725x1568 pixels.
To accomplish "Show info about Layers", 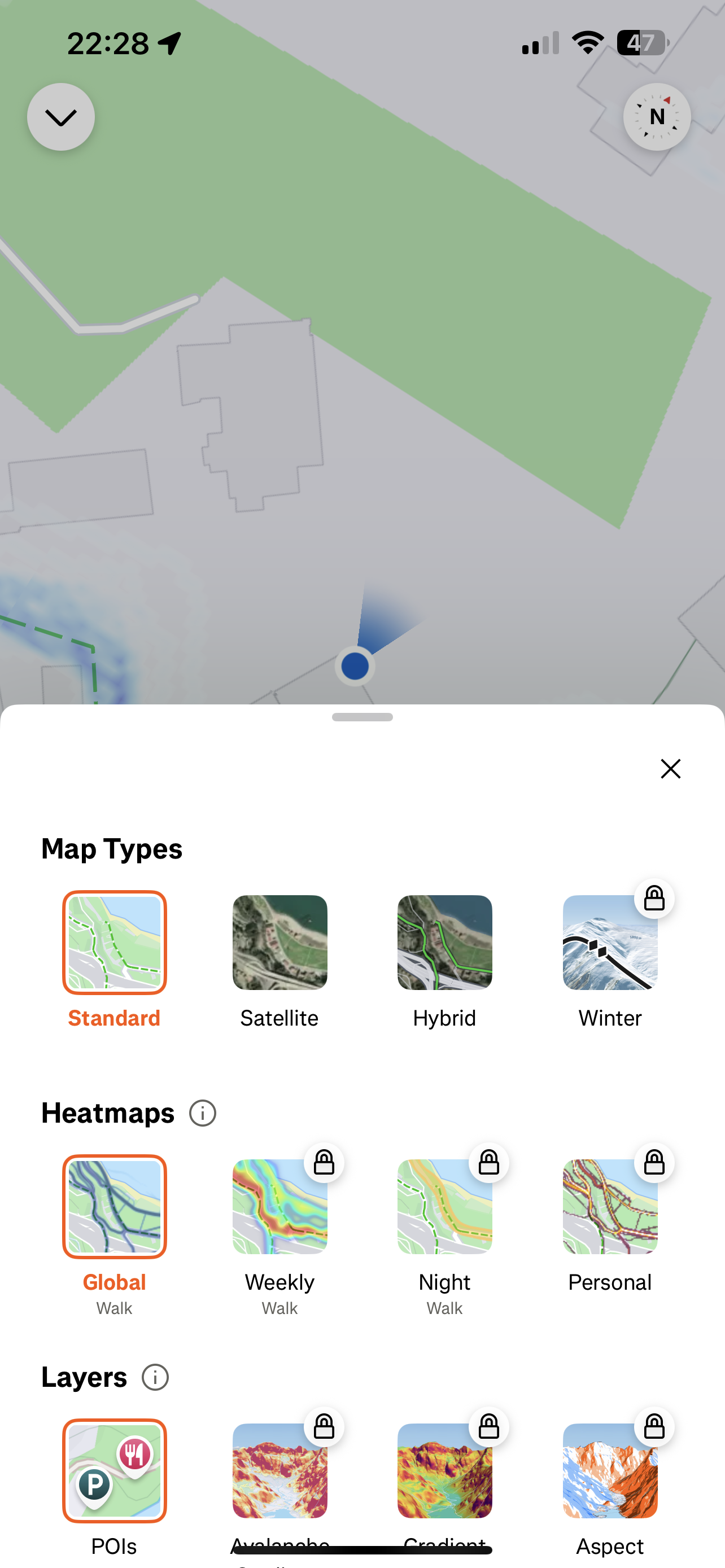I will 155,1377.
